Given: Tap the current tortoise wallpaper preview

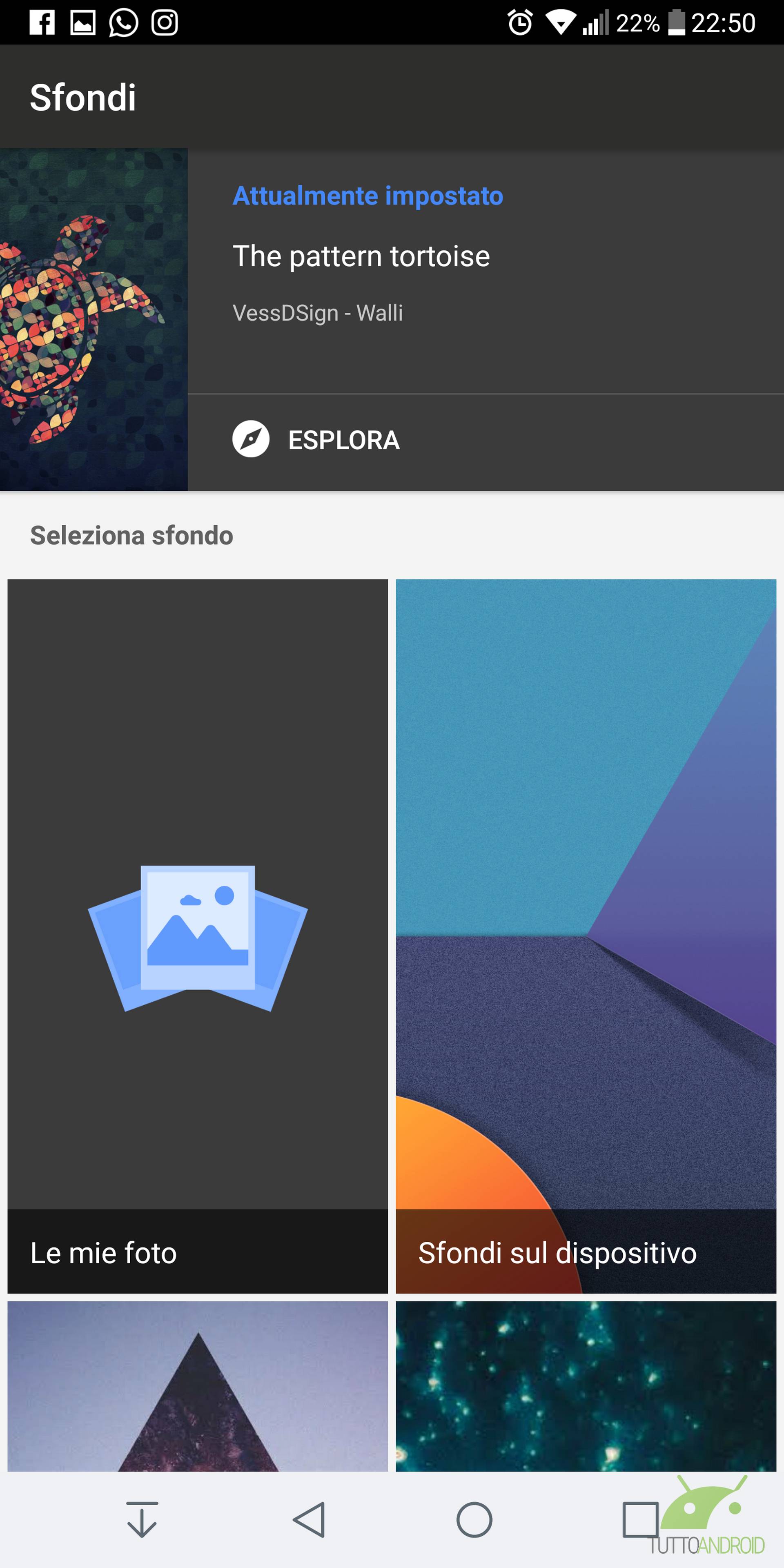Looking at the screenshot, I should (x=94, y=320).
